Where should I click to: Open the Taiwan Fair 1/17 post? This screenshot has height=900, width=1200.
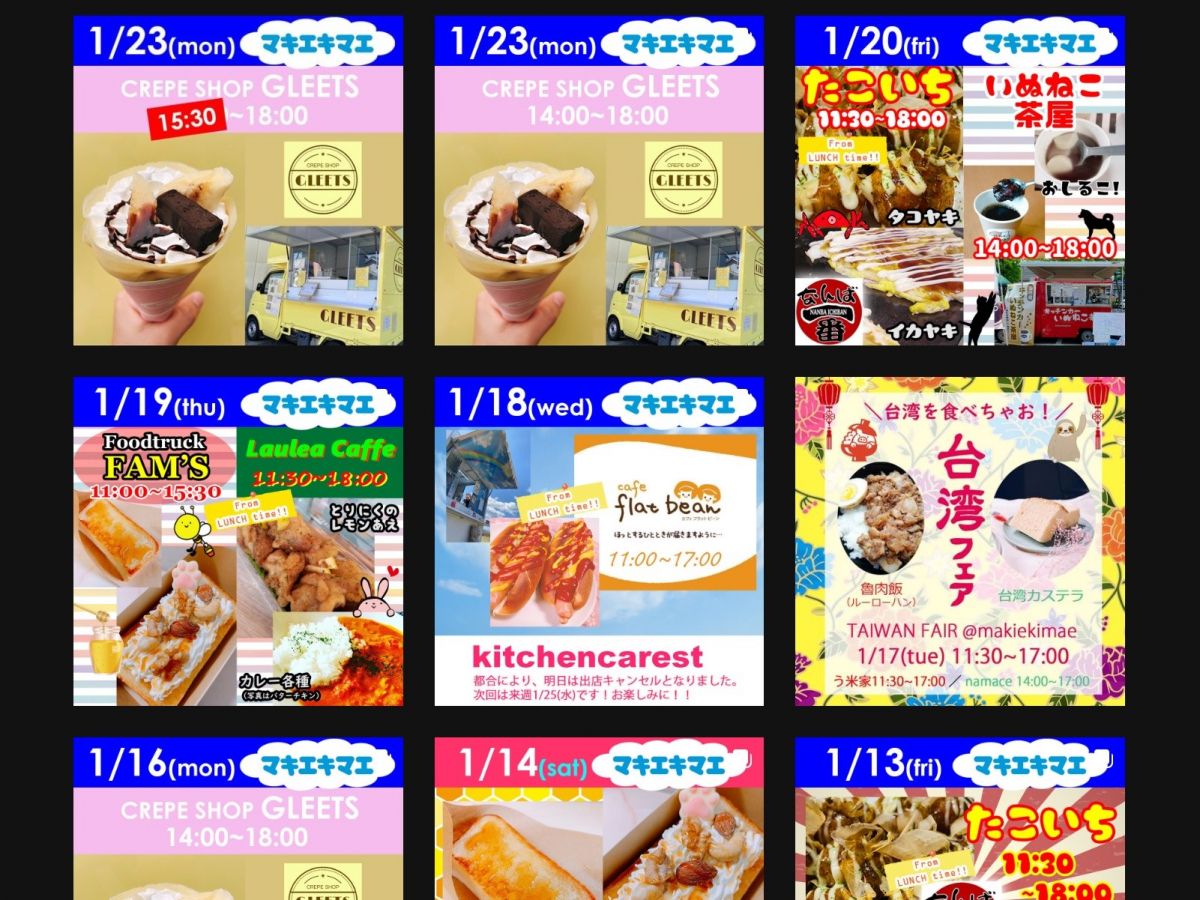click(x=959, y=541)
